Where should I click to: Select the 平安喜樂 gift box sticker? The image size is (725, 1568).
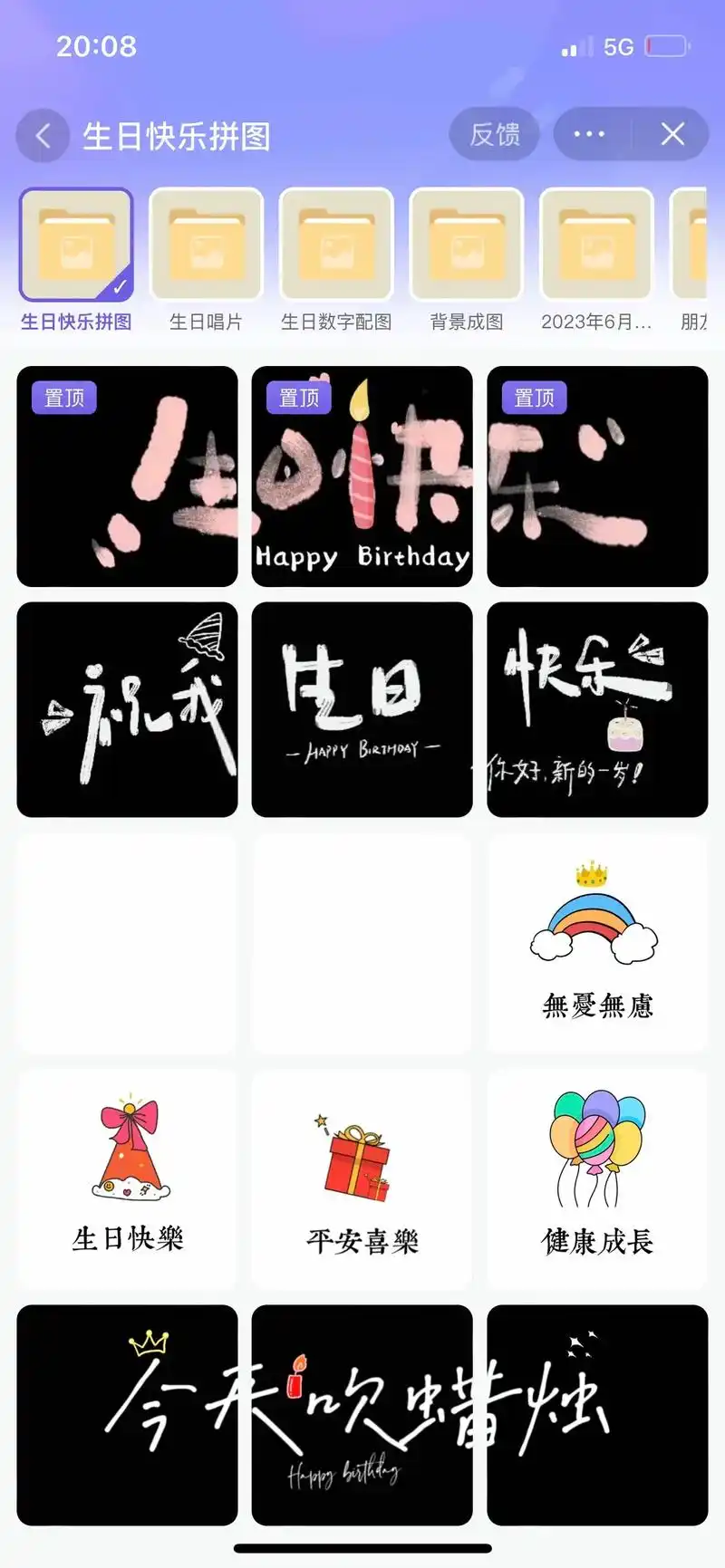[362, 1178]
